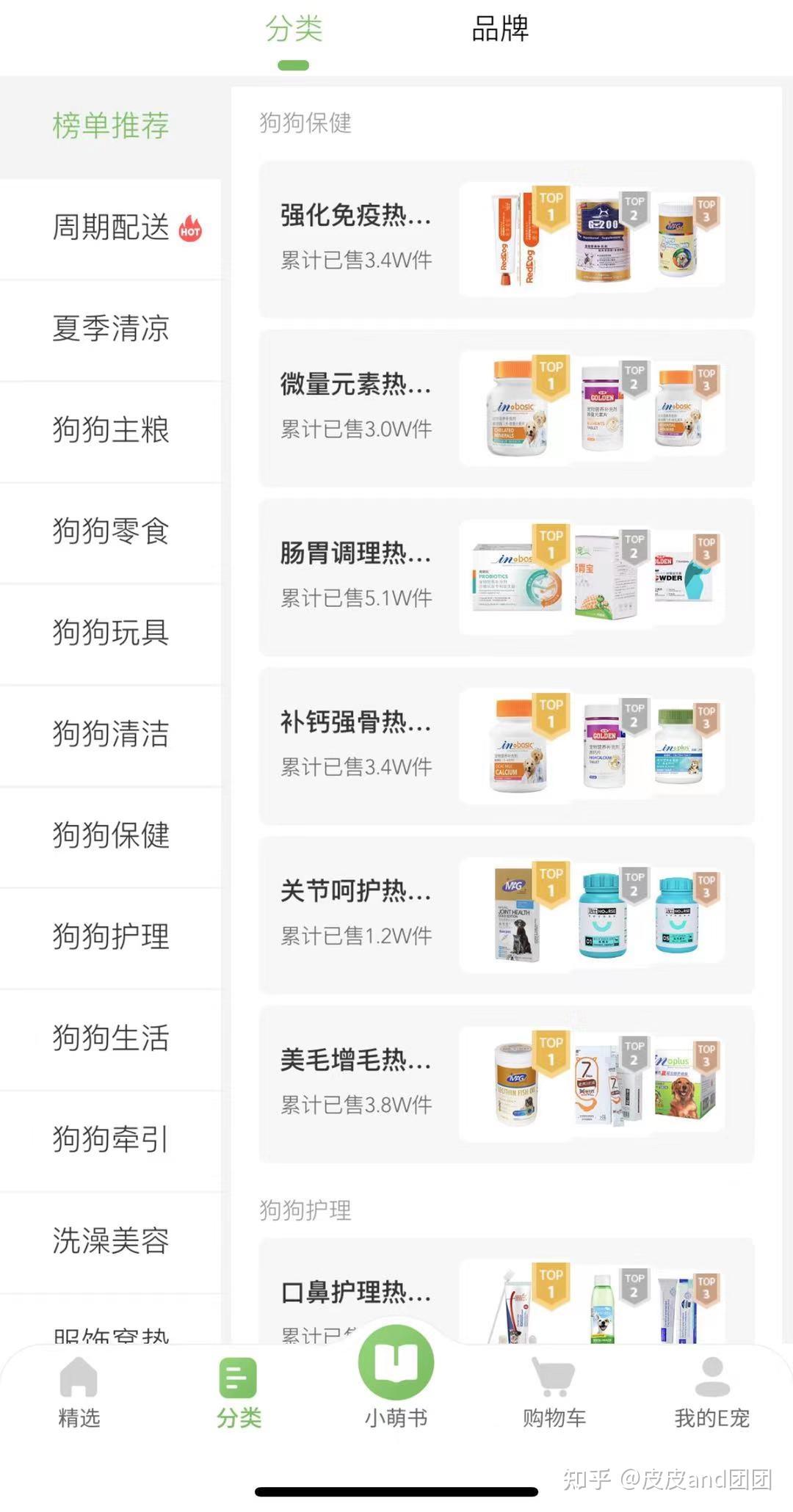Viewport: 793px width, 1512px height.
Task: Switch to the 品牌 top tab
Action: [x=500, y=29]
